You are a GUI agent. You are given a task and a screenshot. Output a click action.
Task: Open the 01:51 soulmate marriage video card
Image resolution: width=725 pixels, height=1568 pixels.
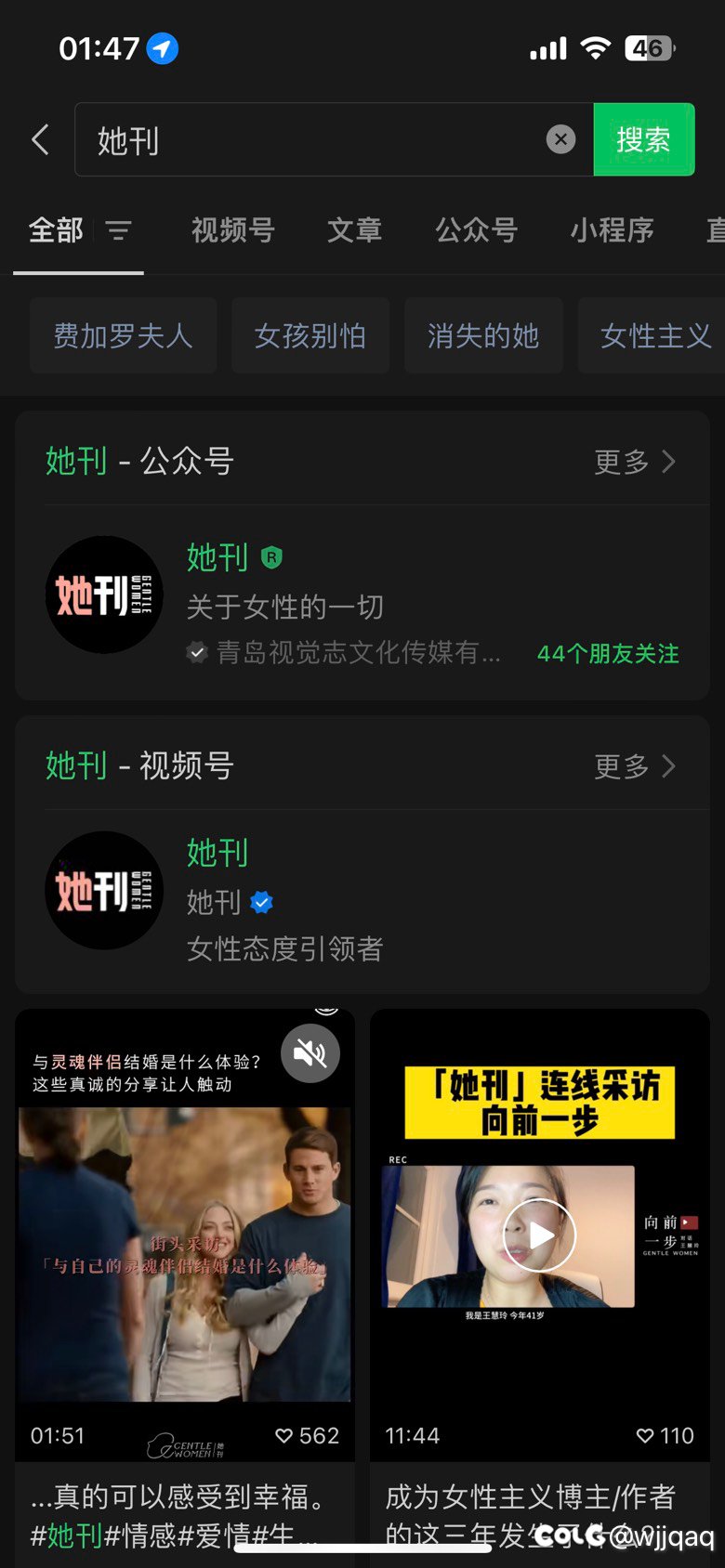[x=185, y=1282]
